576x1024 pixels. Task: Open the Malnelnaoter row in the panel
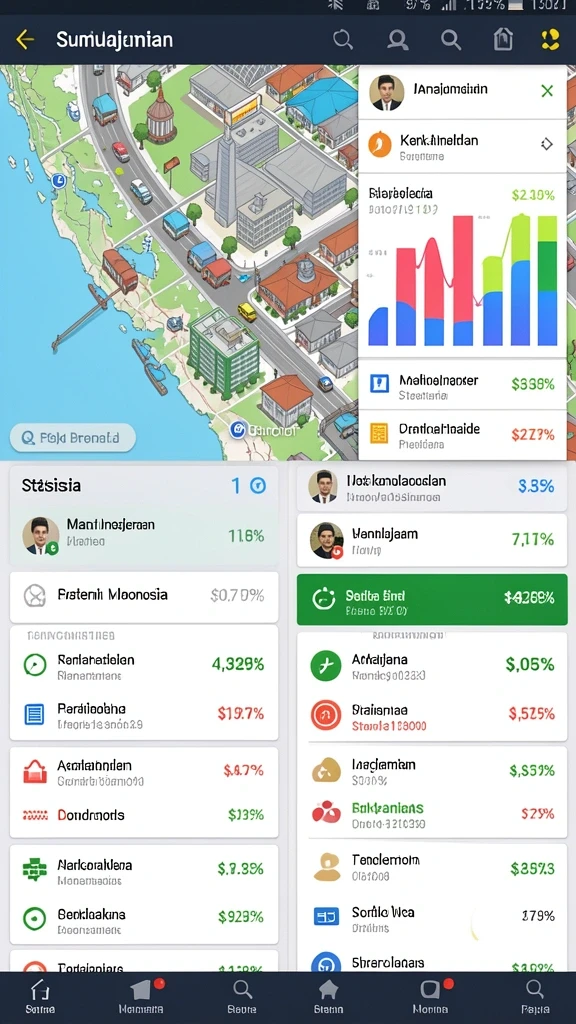[x=462, y=385]
